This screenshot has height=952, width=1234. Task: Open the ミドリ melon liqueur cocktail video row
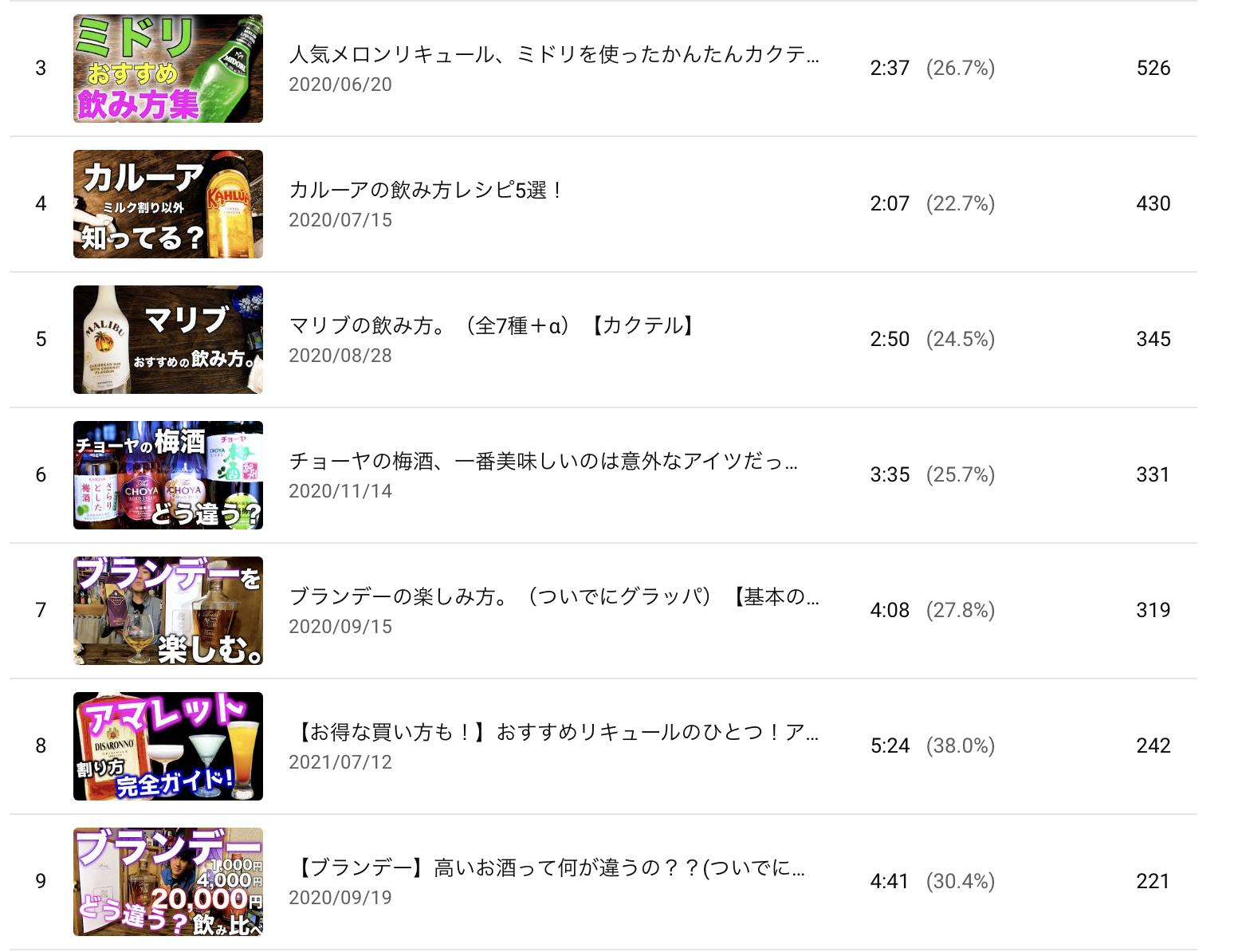tap(553, 55)
